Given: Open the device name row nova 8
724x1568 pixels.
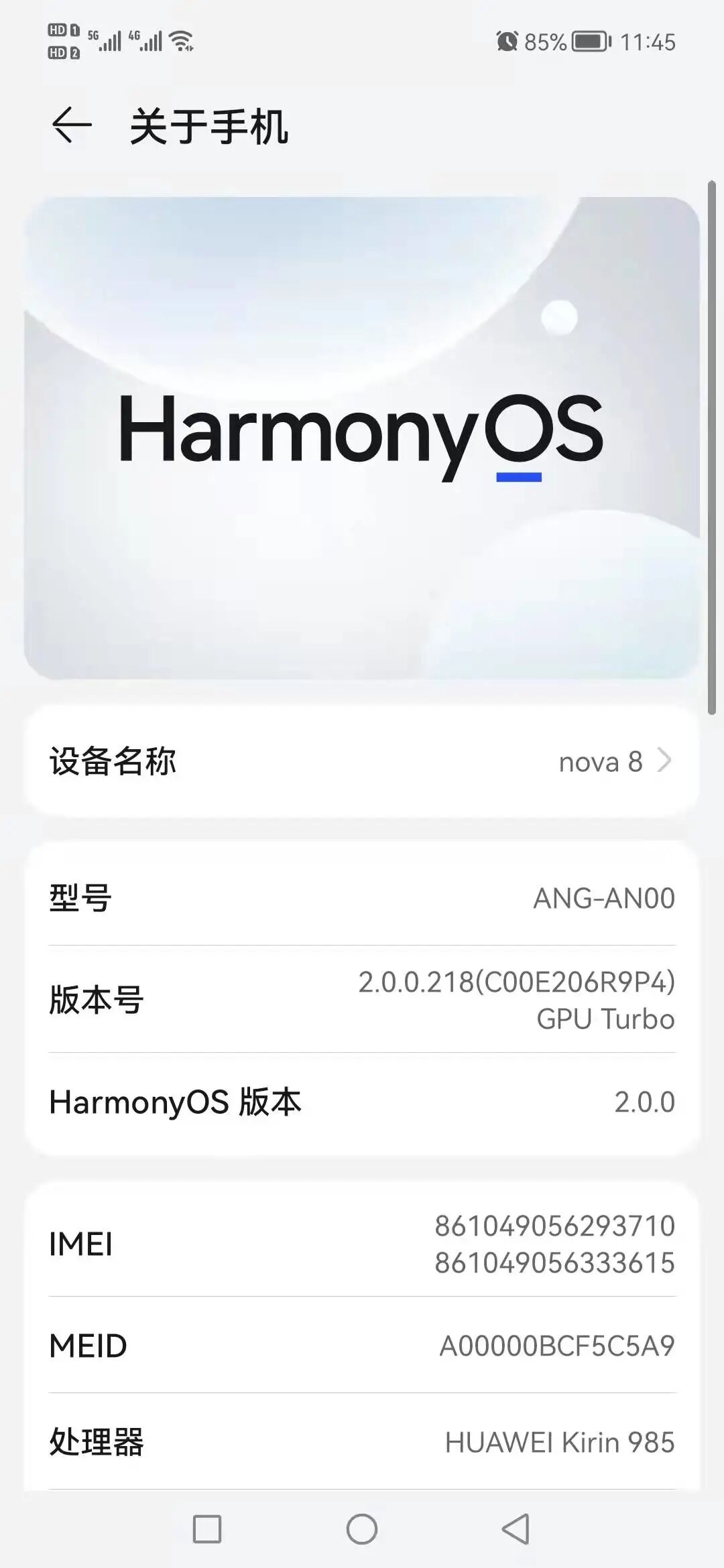Looking at the screenshot, I should (x=362, y=761).
